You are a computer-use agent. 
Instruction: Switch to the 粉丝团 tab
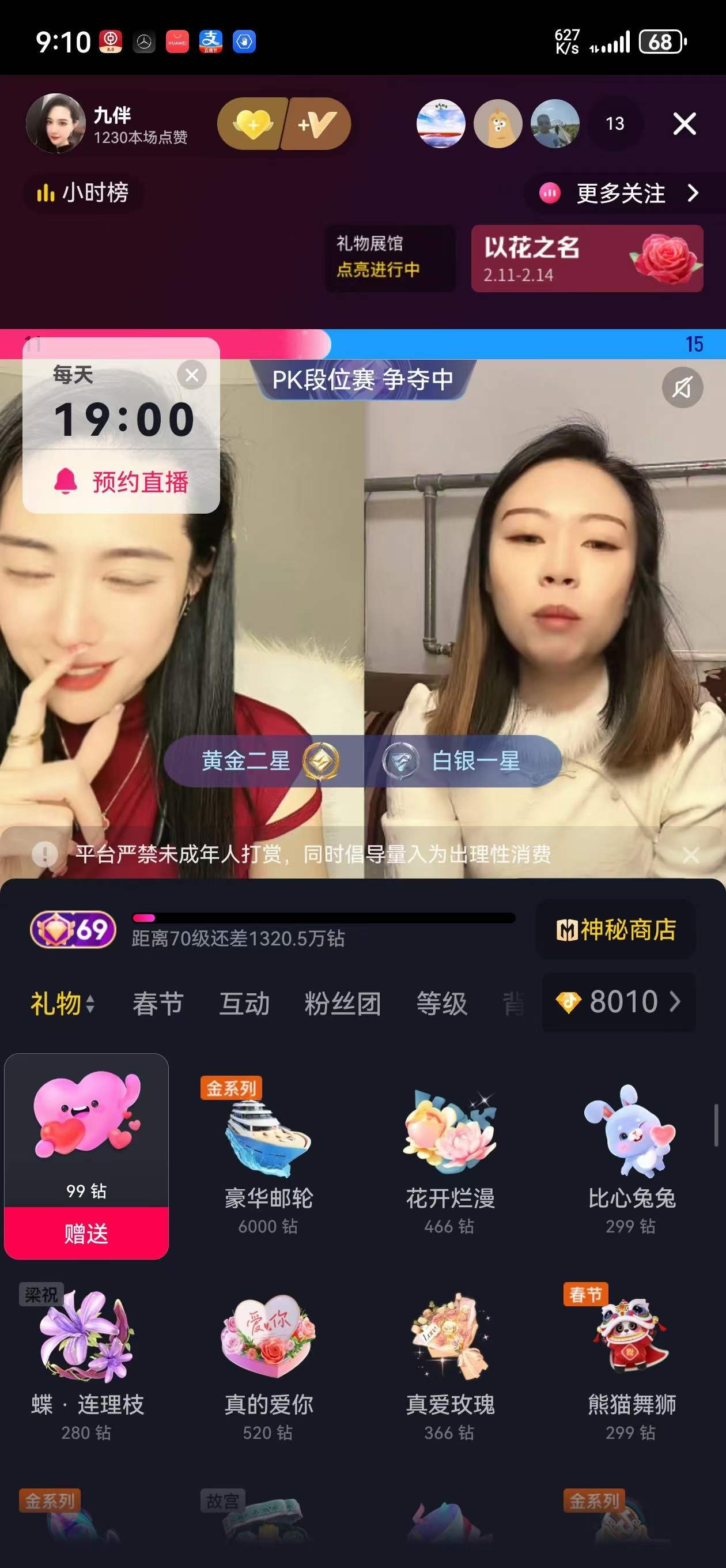(343, 1003)
